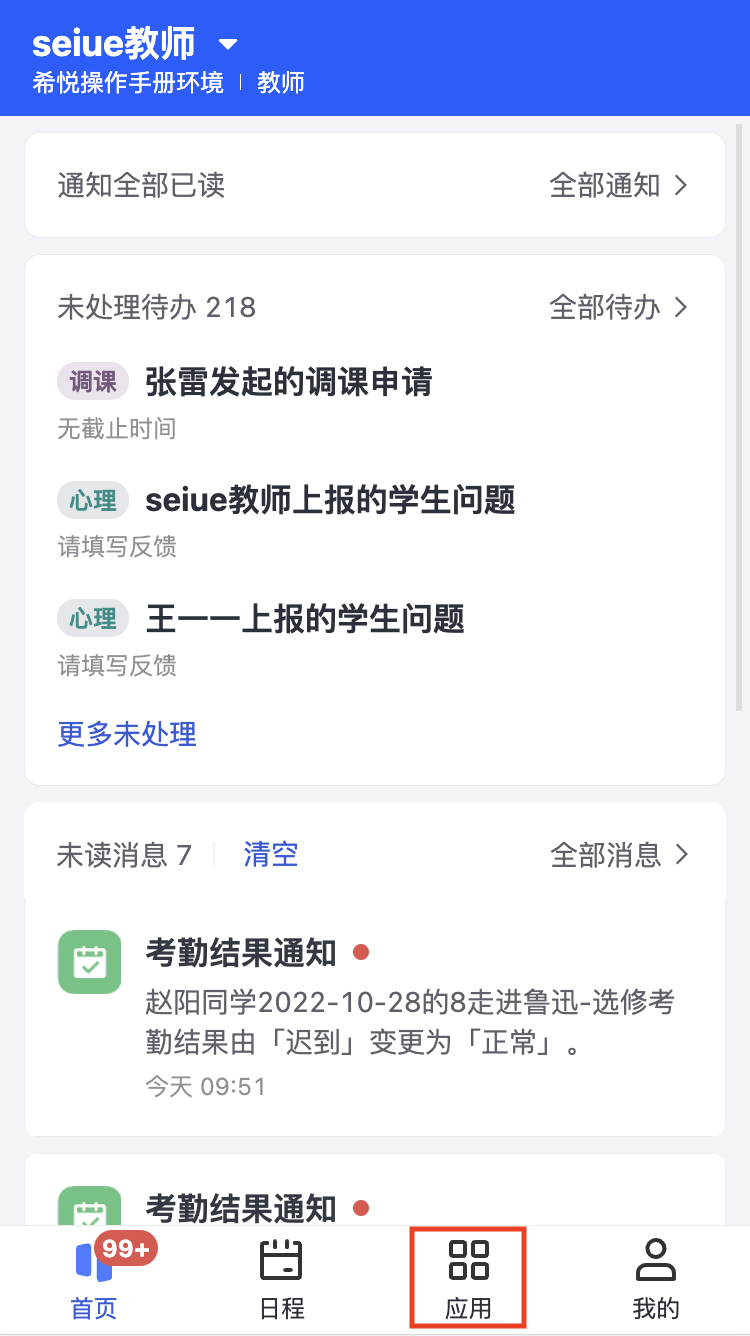This screenshot has height=1336, width=750.
Task: Open 全部消息 list
Action: (x=619, y=855)
